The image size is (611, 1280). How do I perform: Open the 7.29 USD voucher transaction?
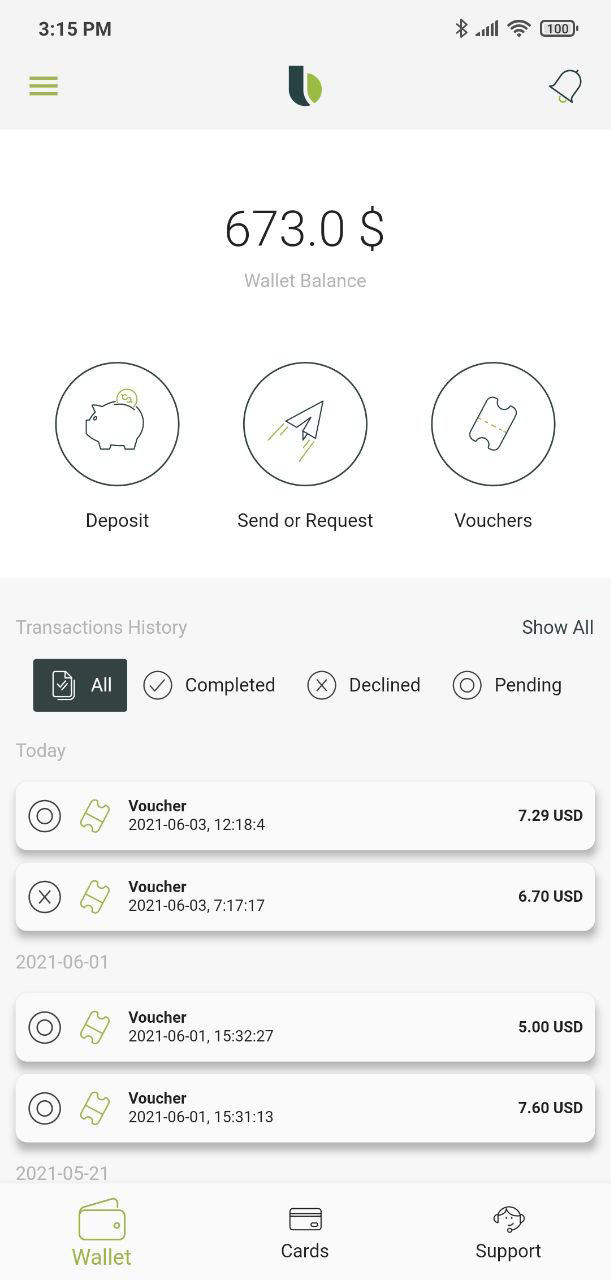tap(305, 816)
